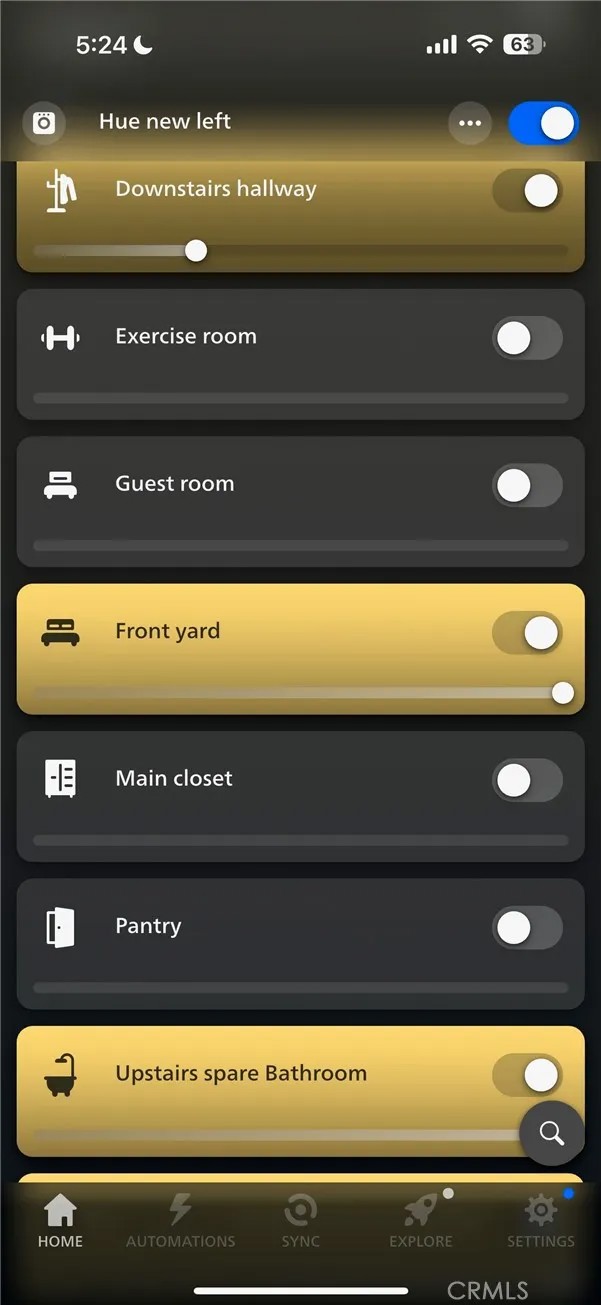The height and width of the screenshot is (1305, 601).
Task: Switch to the Automations tab
Action: 180,1222
